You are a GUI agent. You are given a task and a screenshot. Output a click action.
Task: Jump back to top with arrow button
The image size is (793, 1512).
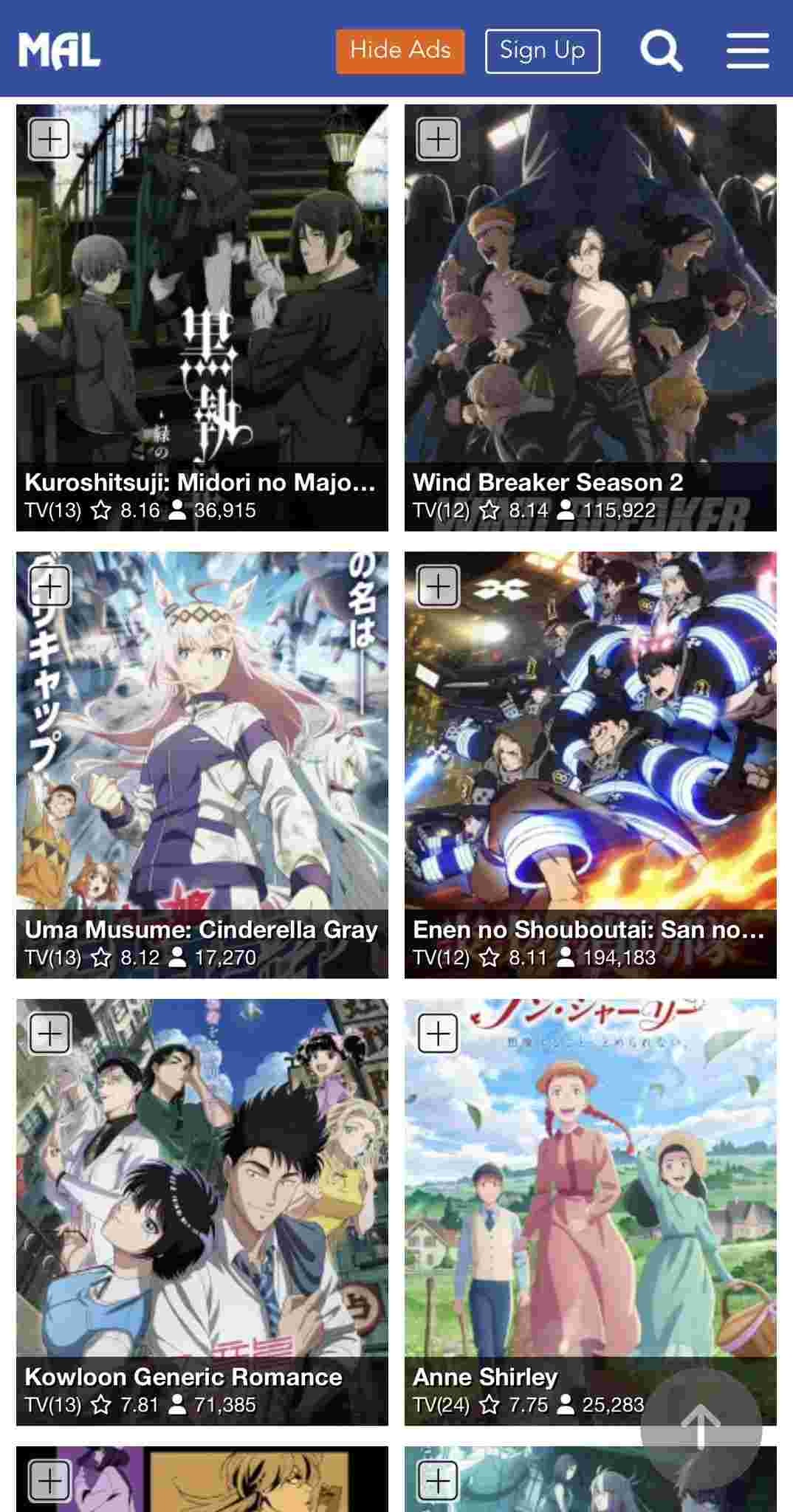point(700,1428)
